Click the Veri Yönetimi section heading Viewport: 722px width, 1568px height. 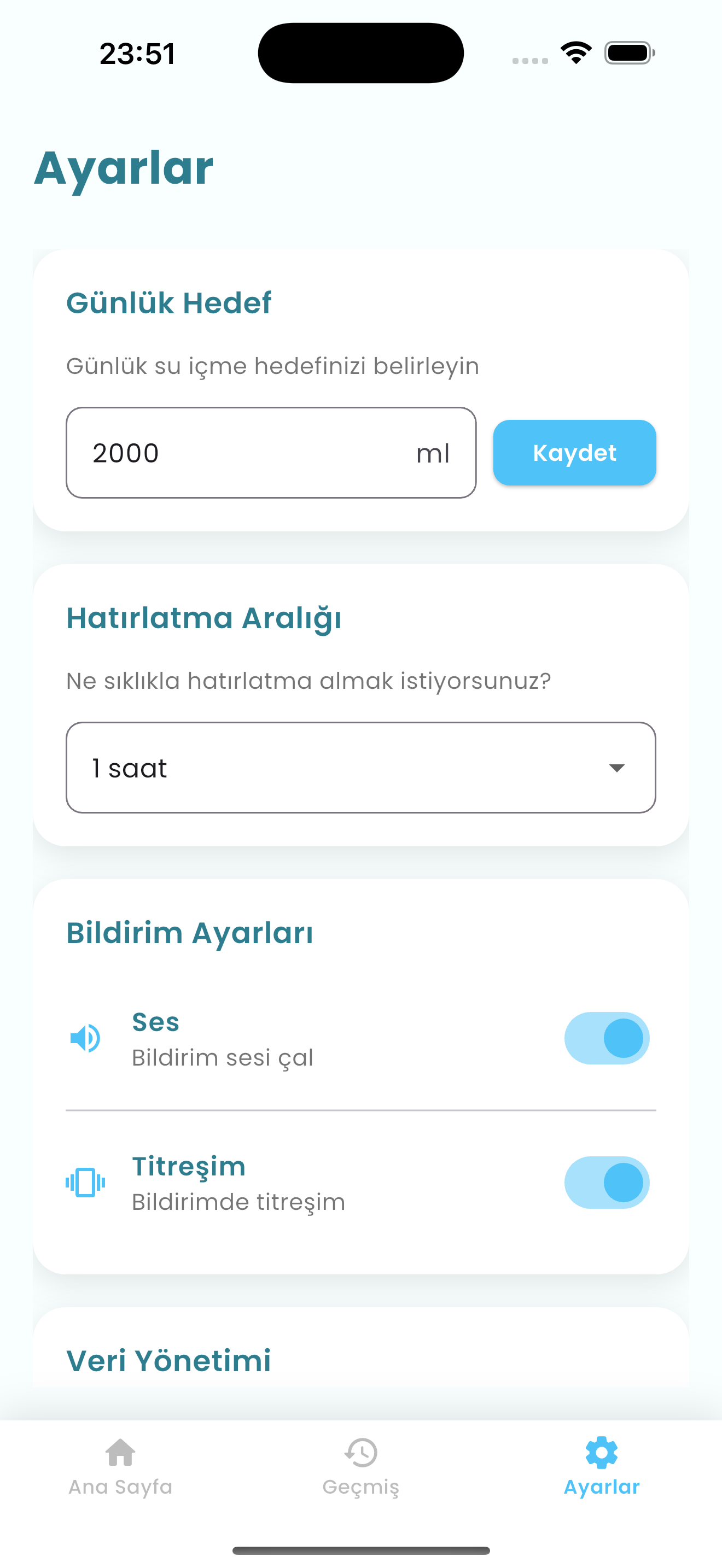[x=168, y=1360]
